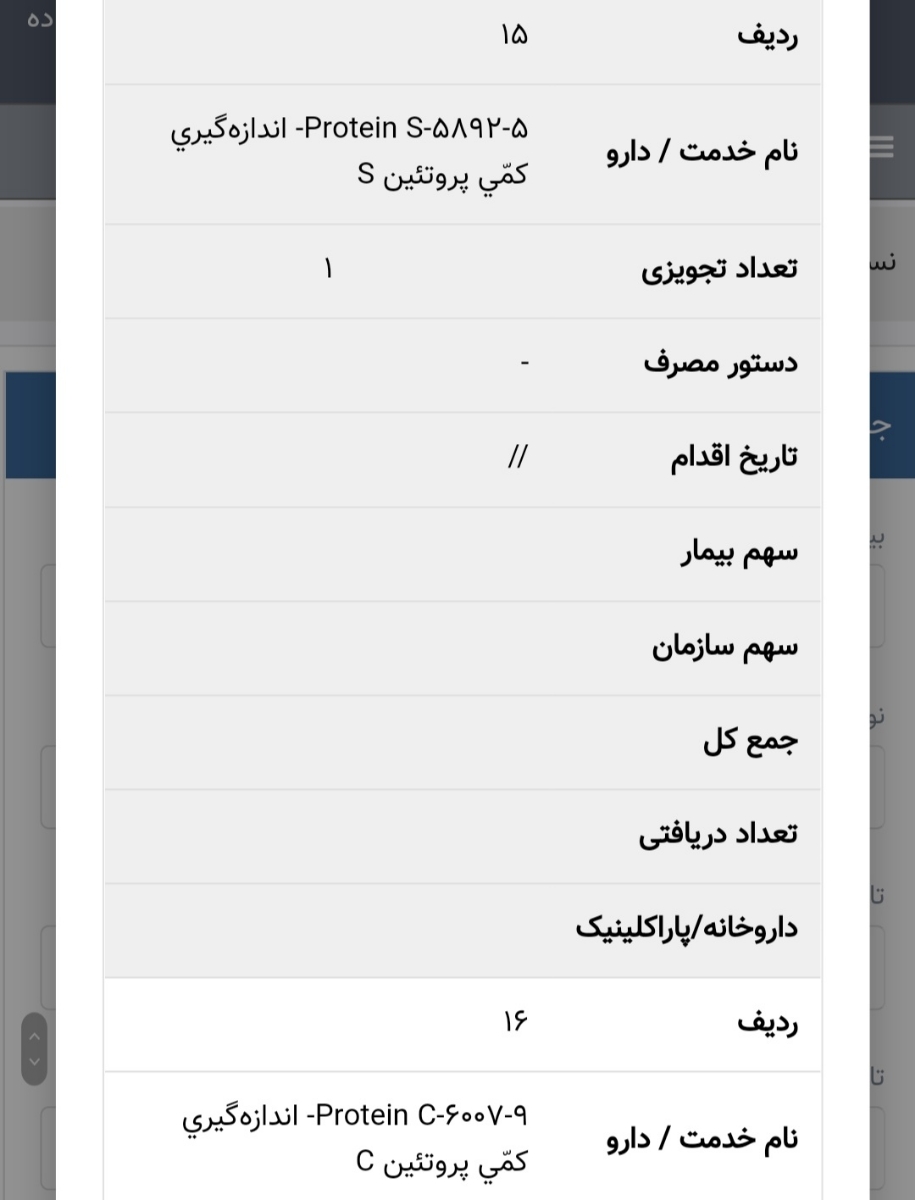Select the تاریخ اقدام date field
The width and height of the screenshot is (915, 1200).
coord(519,456)
